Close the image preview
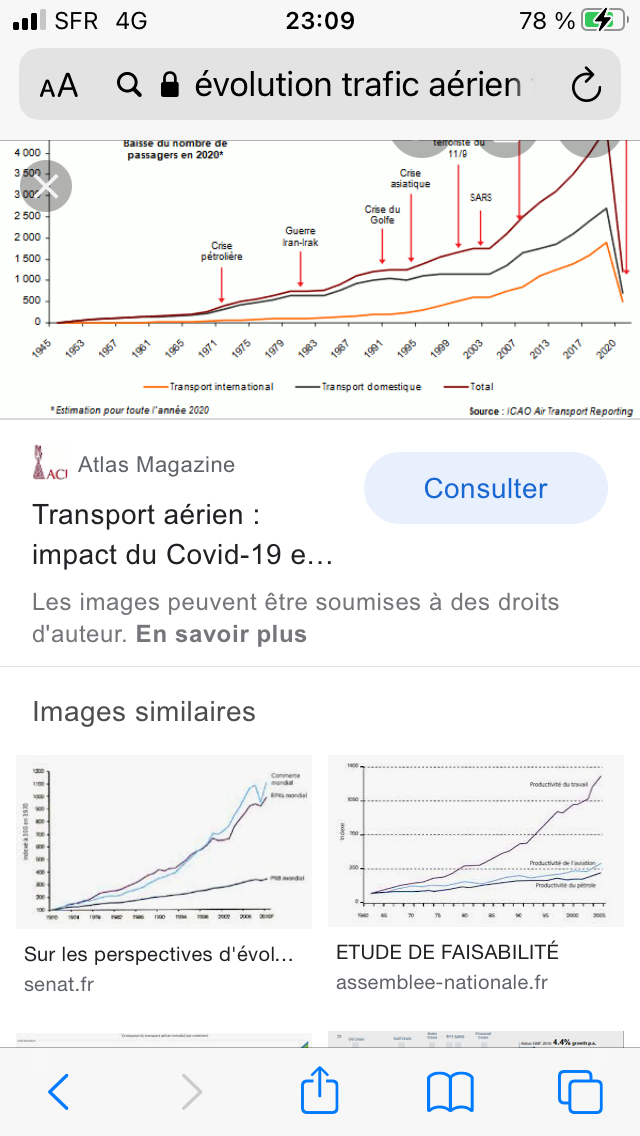The image size is (640, 1136). click(47, 186)
